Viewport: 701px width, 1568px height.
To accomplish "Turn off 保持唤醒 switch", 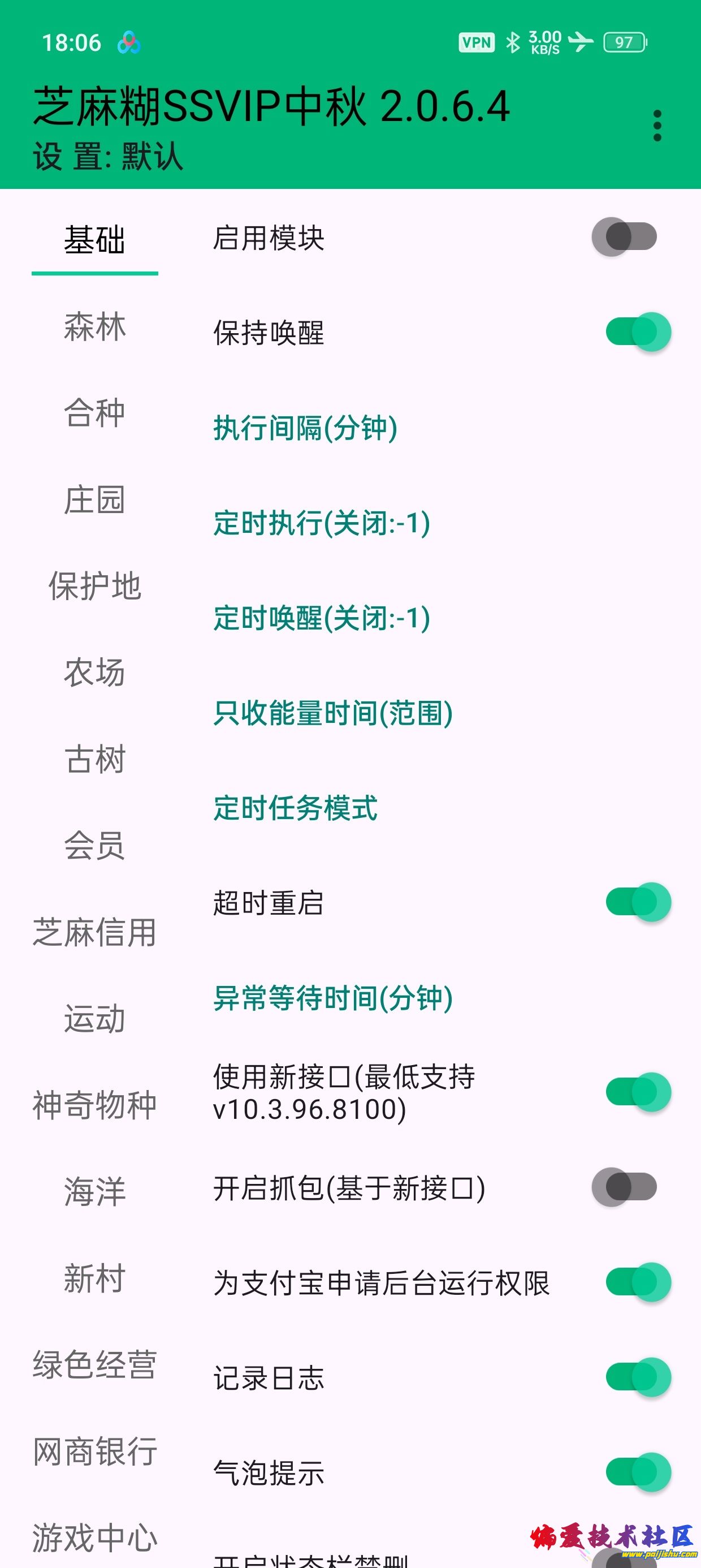I will coord(637,331).
